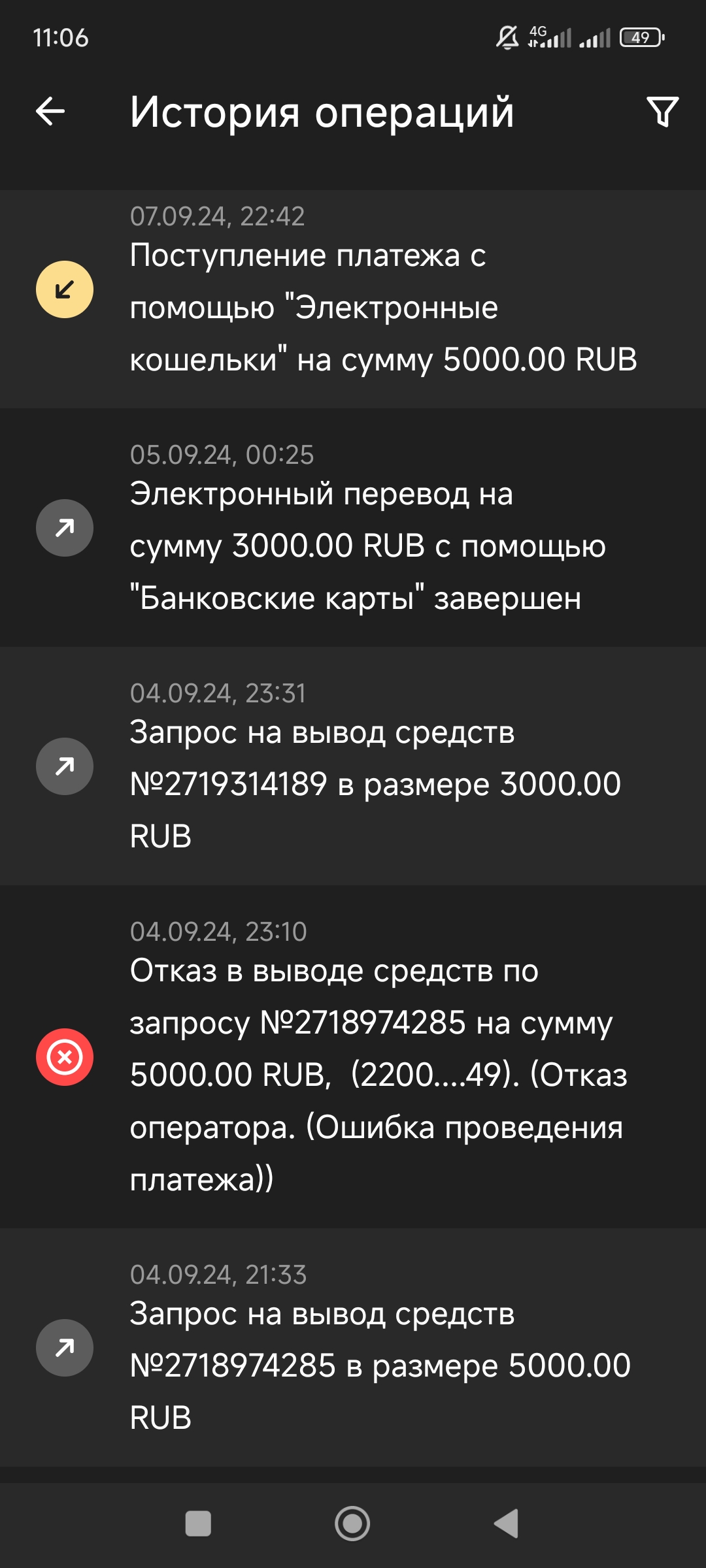The height and width of the screenshot is (1568, 706).
Task: Open the filter for operations history
Action: coord(662,112)
